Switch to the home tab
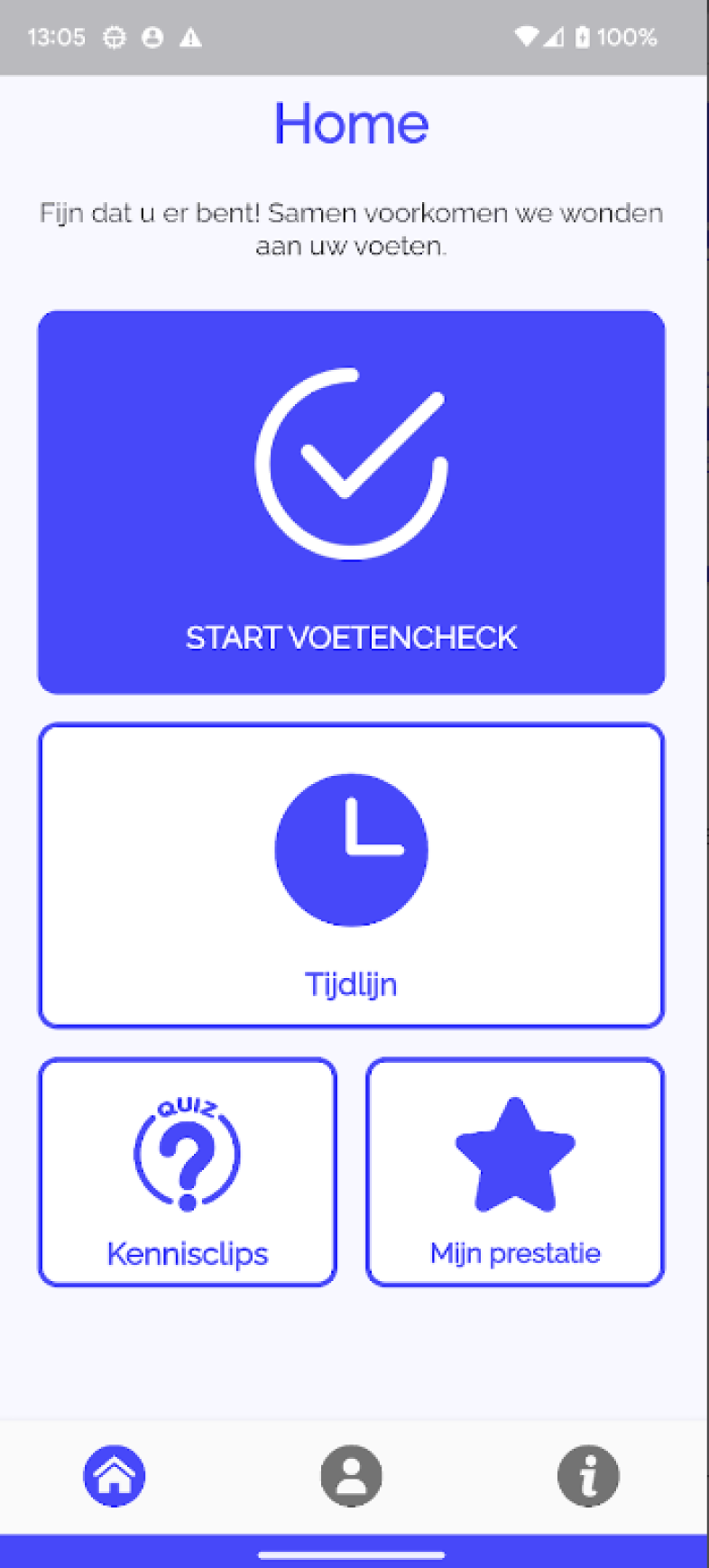Viewport: 709px width, 1568px height. 115,1476
